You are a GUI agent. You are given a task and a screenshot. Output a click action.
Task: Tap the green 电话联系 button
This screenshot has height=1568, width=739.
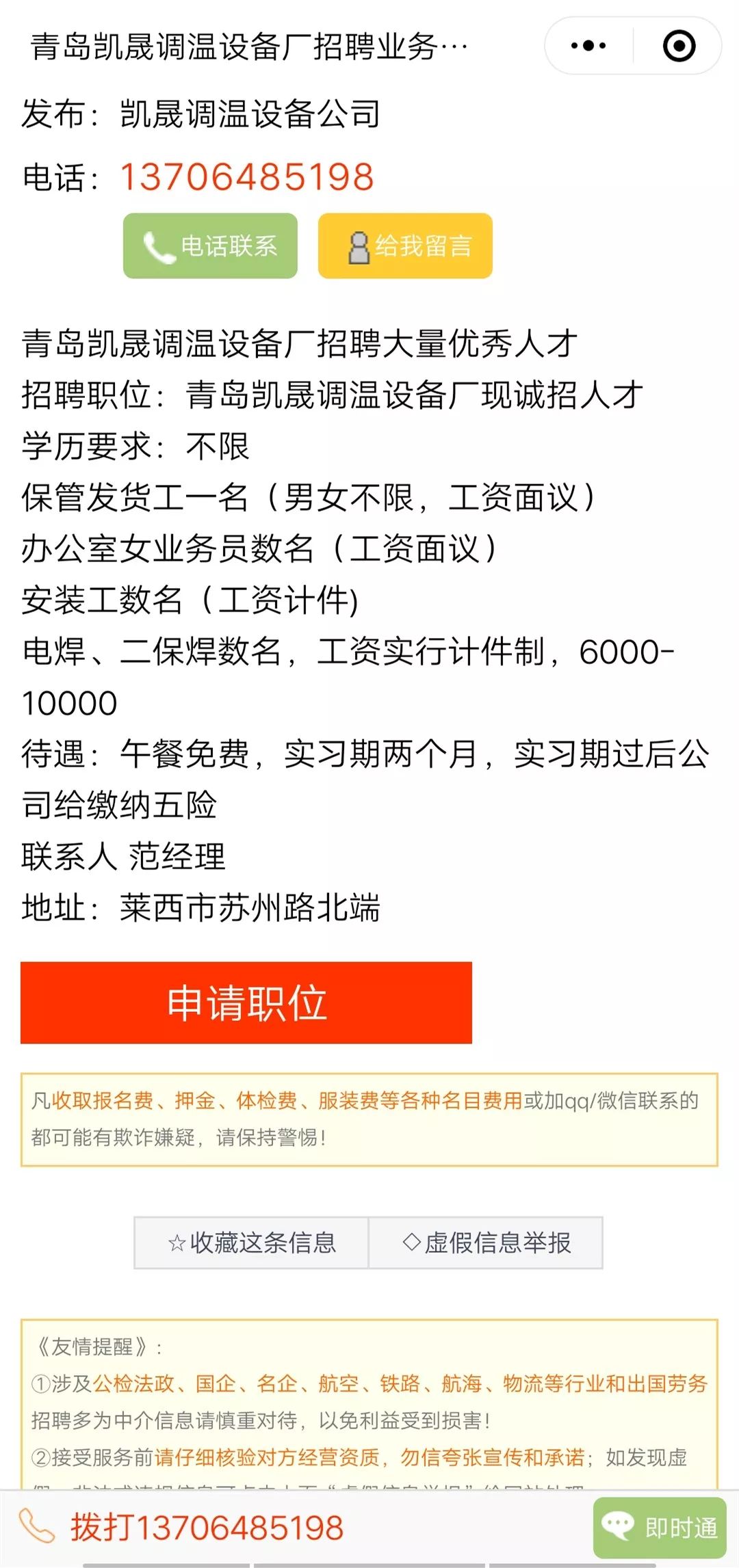[210, 248]
